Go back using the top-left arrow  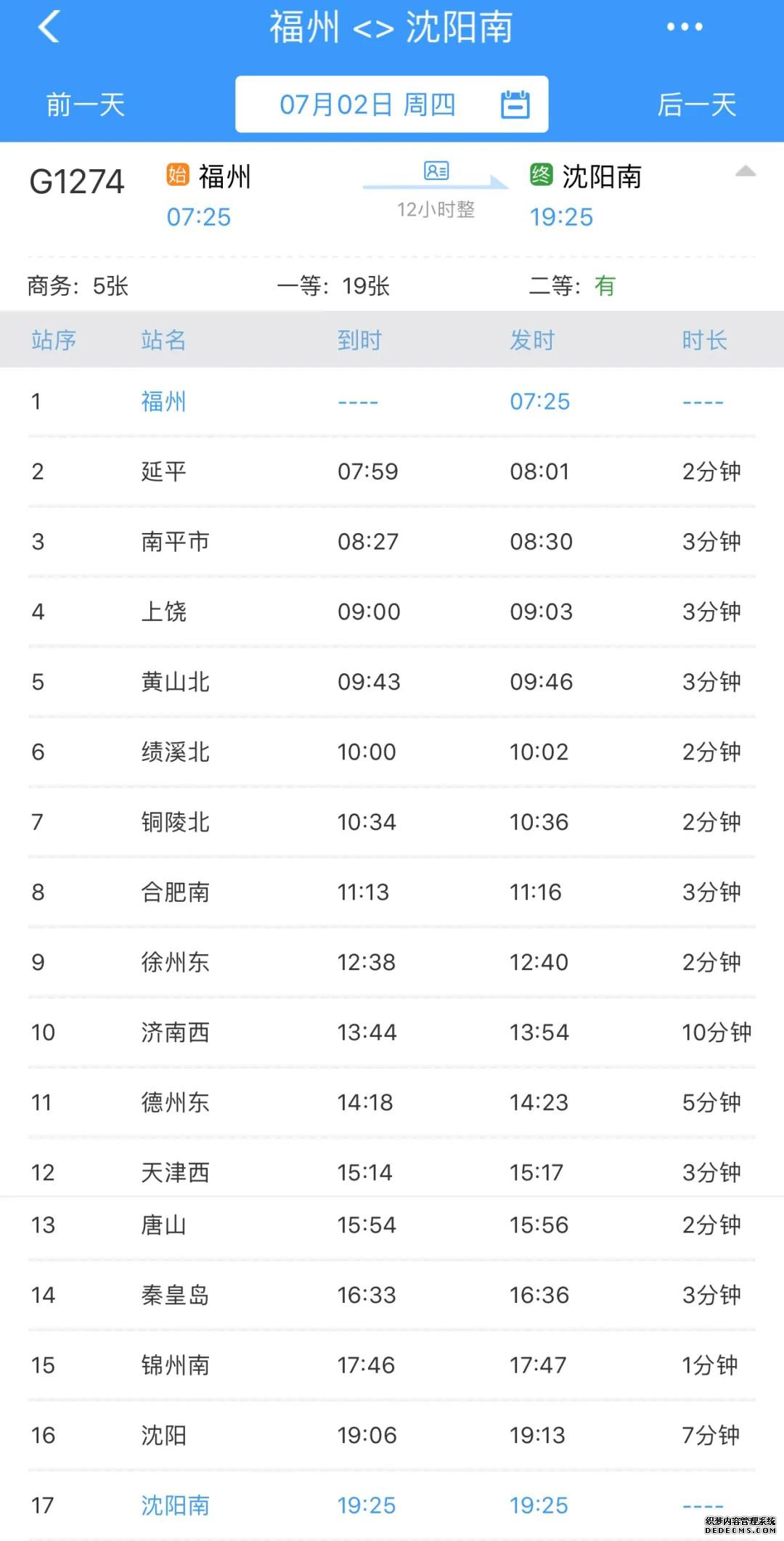(49, 28)
